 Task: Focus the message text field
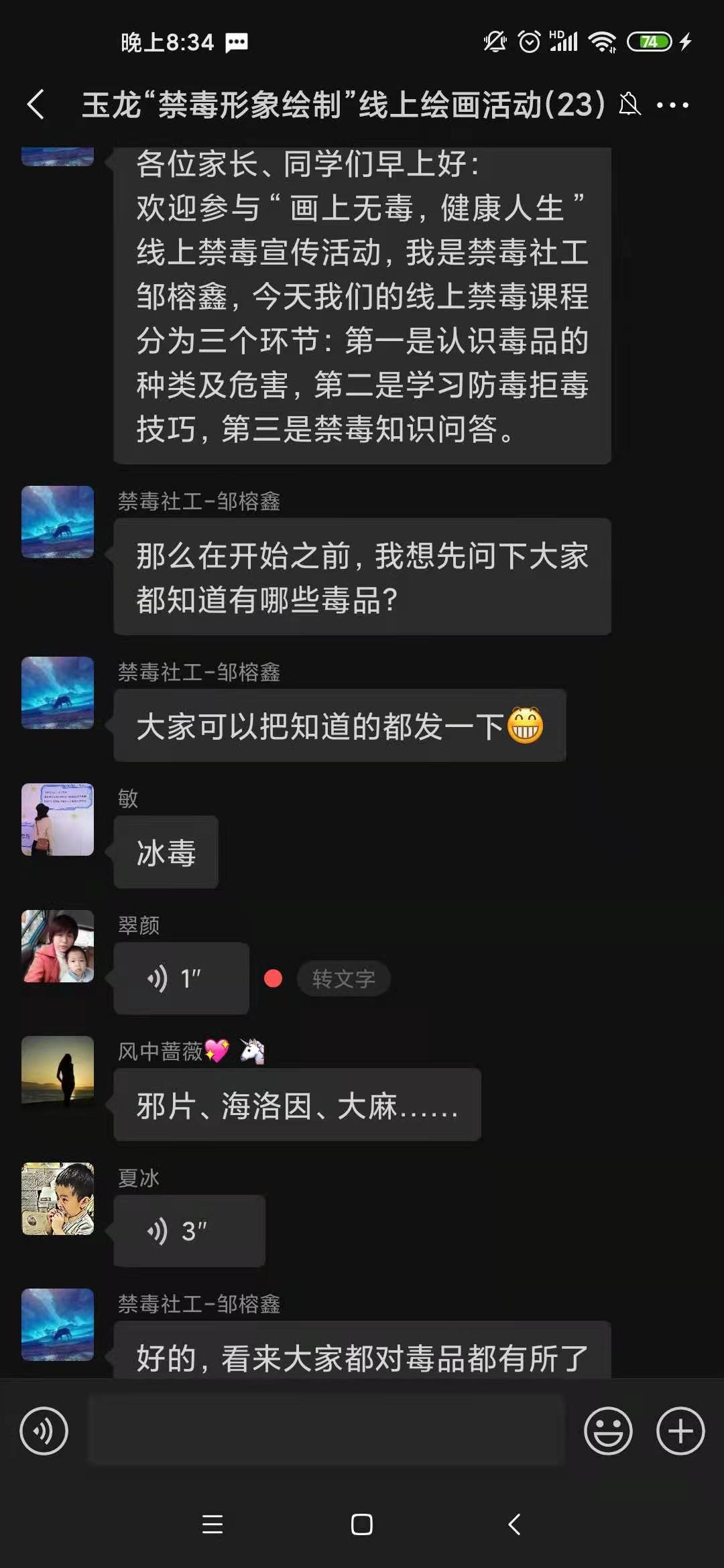point(326,1431)
